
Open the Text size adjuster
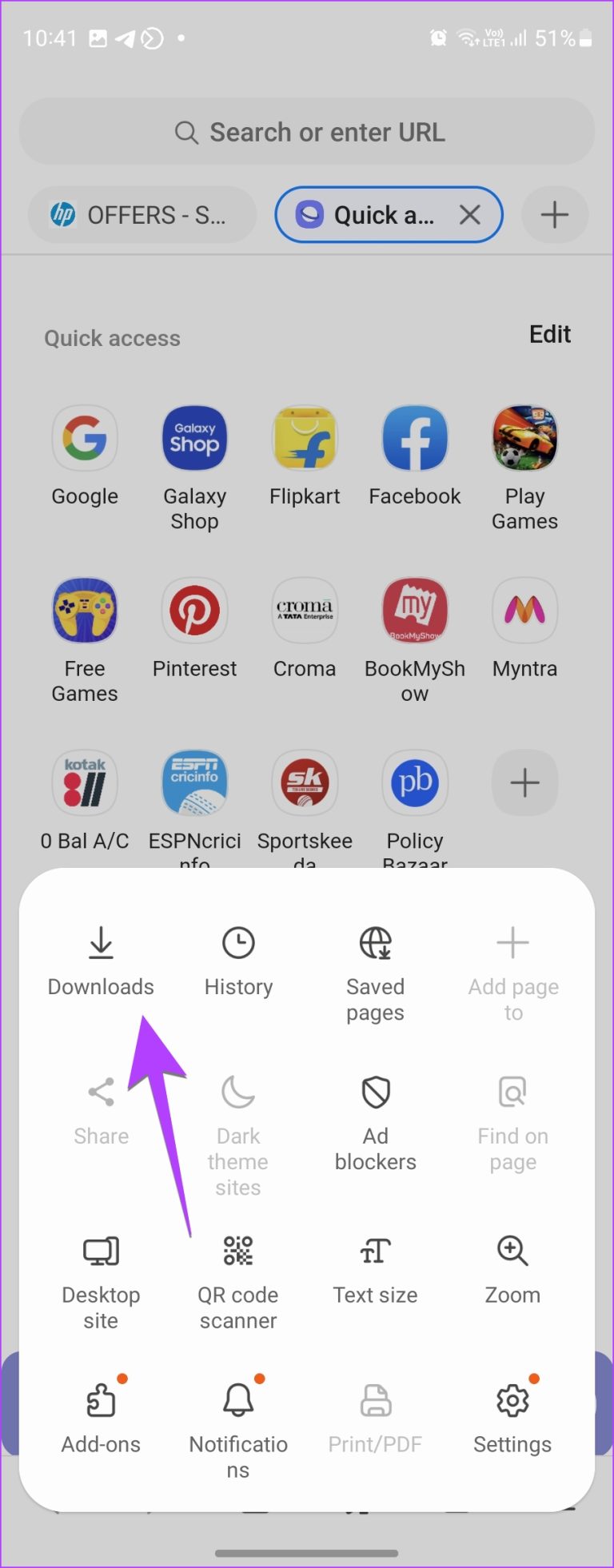click(x=375, y=1271)
